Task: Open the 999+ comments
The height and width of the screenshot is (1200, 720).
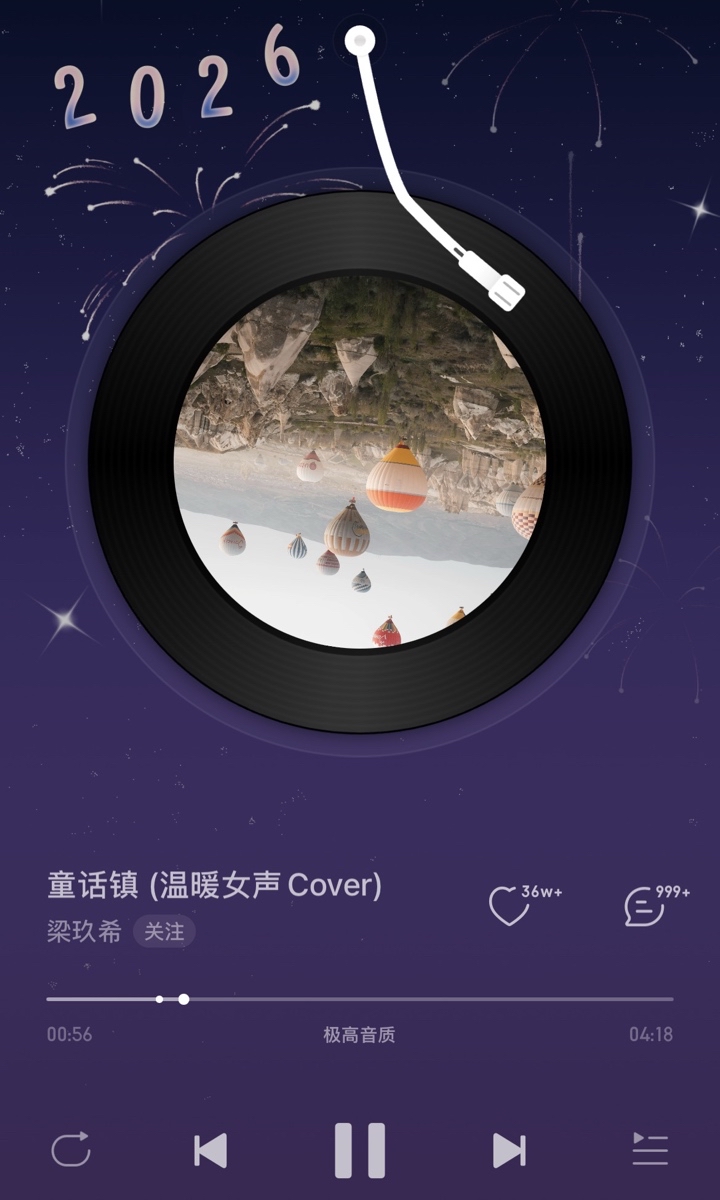Action: pos(645,907)
